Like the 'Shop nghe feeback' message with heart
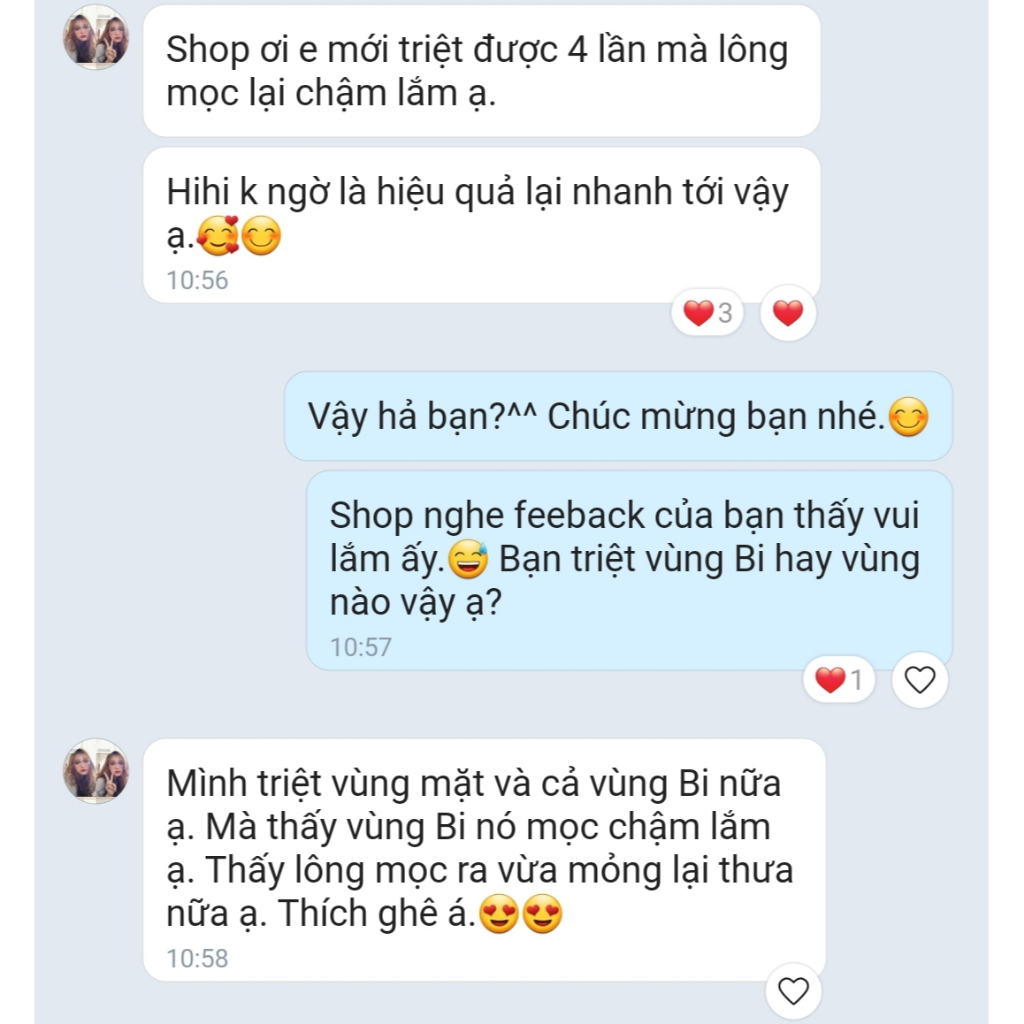 click(x=919, y=681)
